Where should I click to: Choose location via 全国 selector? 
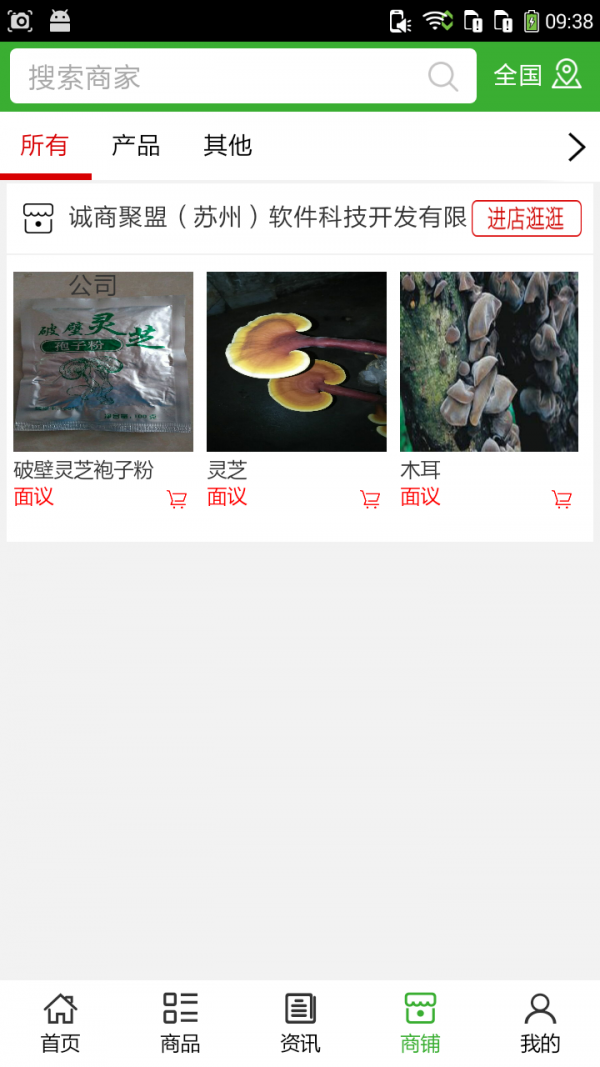coord(537,75)
